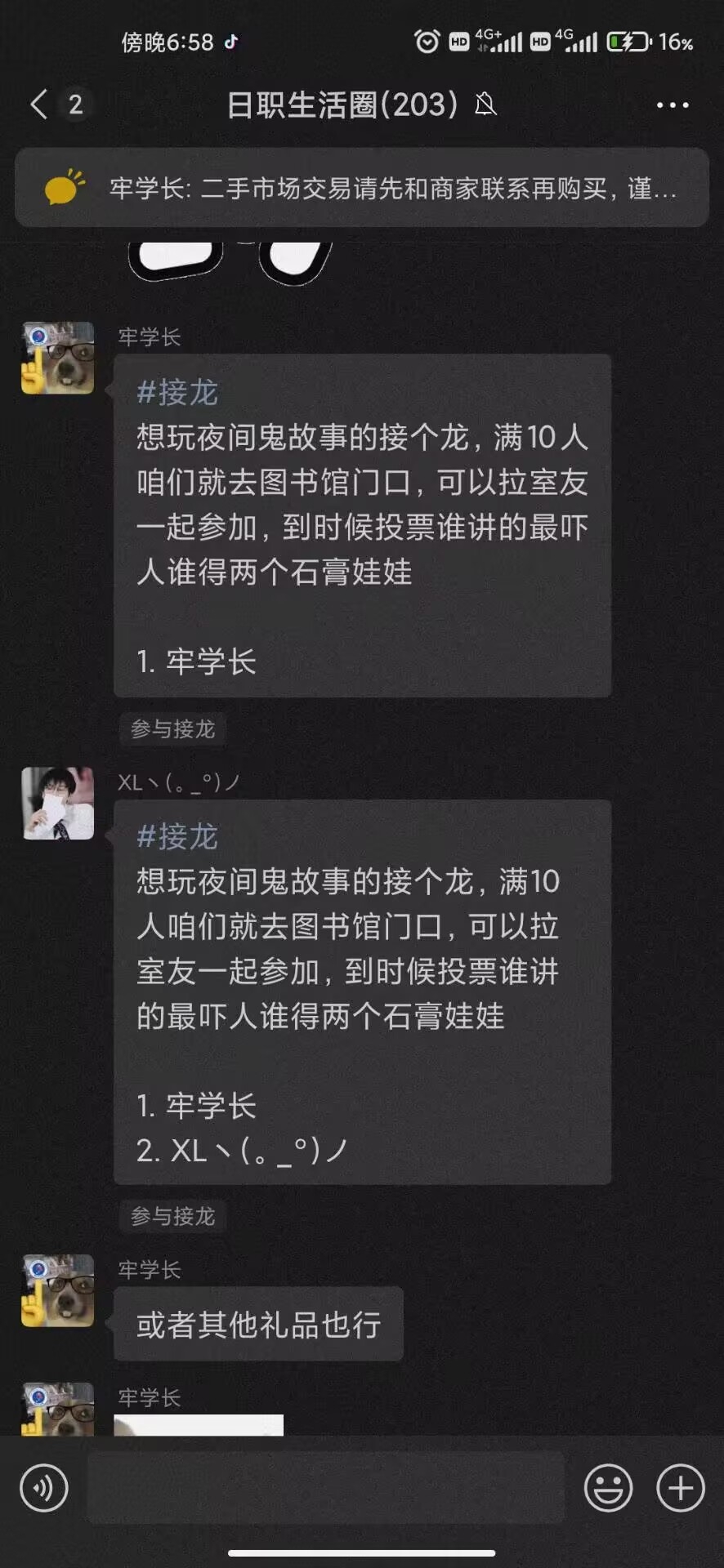This screenshot has width=724, height=1568.
Task: Switch to voice message input
Action: pos(44,1488)
